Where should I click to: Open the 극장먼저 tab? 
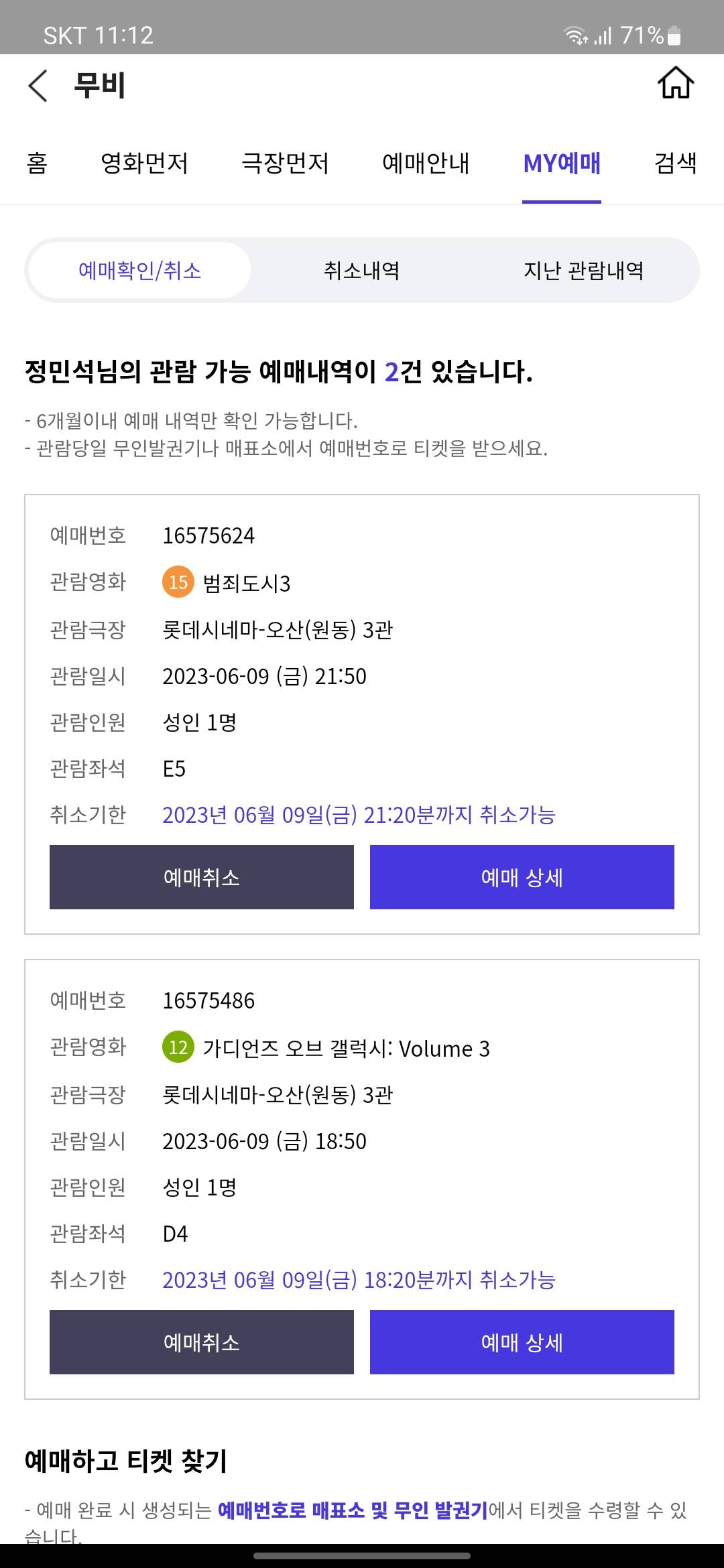(x=285, y=163)
